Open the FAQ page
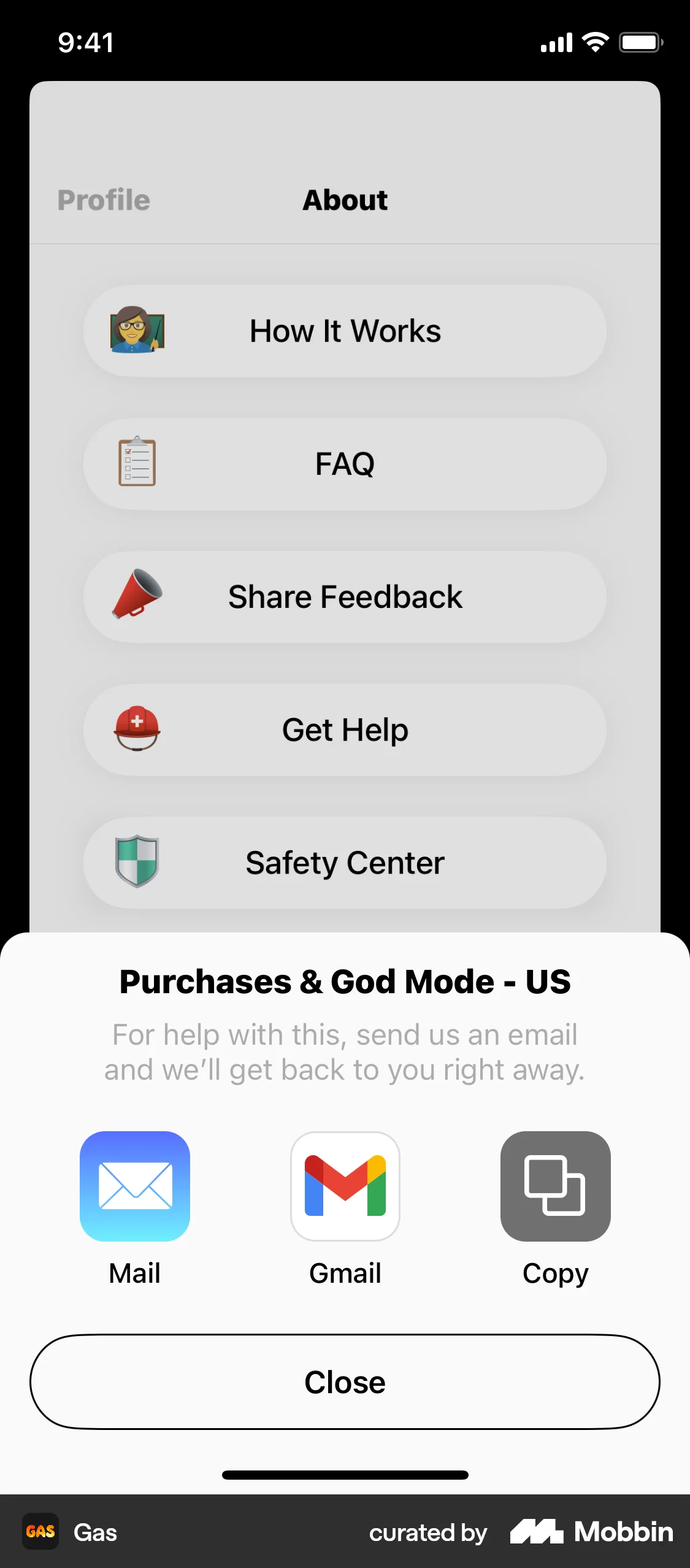Viewport: 690px width, 1568px height. click(x=345, y=464)
